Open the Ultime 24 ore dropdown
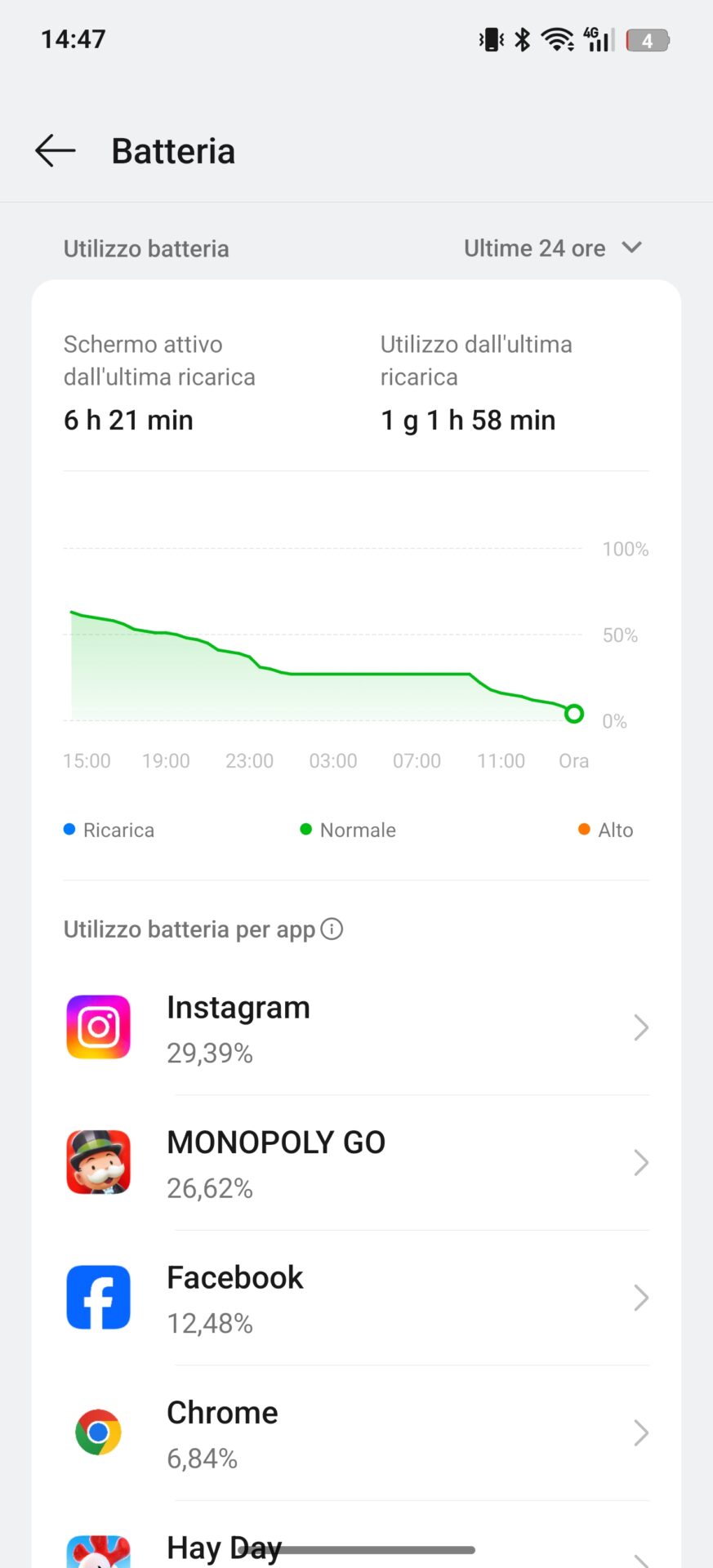This screenshot has height=1568, width=713. click(x=553, y=248)
